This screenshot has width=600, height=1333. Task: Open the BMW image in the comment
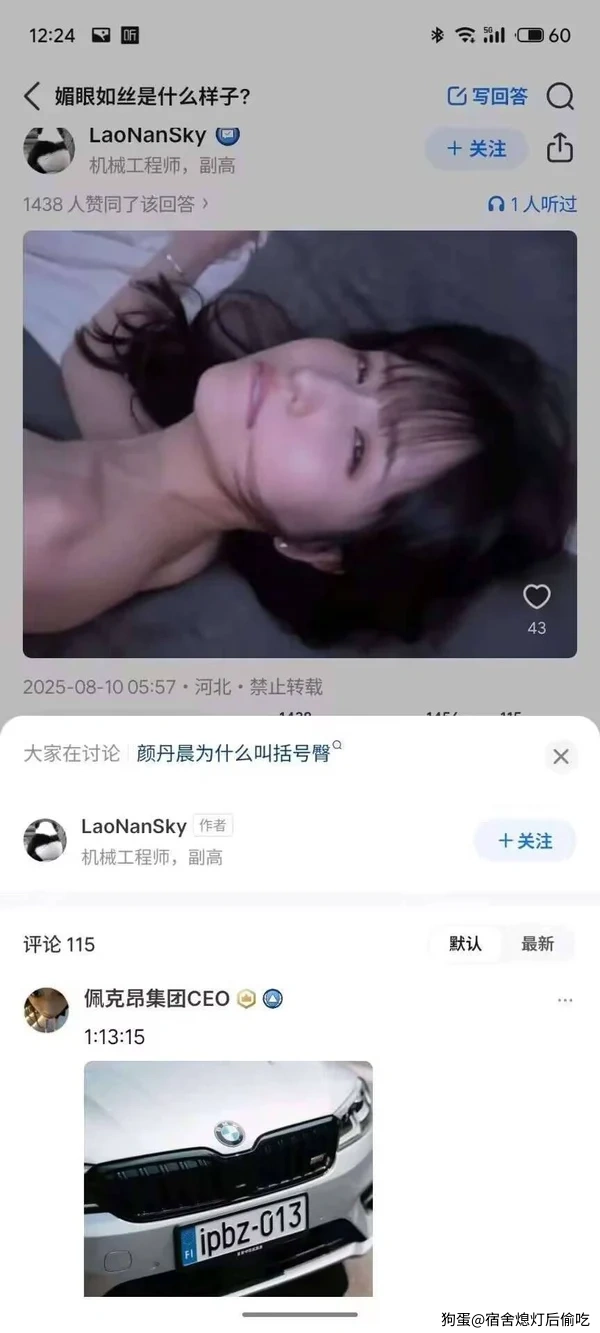click(x=228, y=1178)
